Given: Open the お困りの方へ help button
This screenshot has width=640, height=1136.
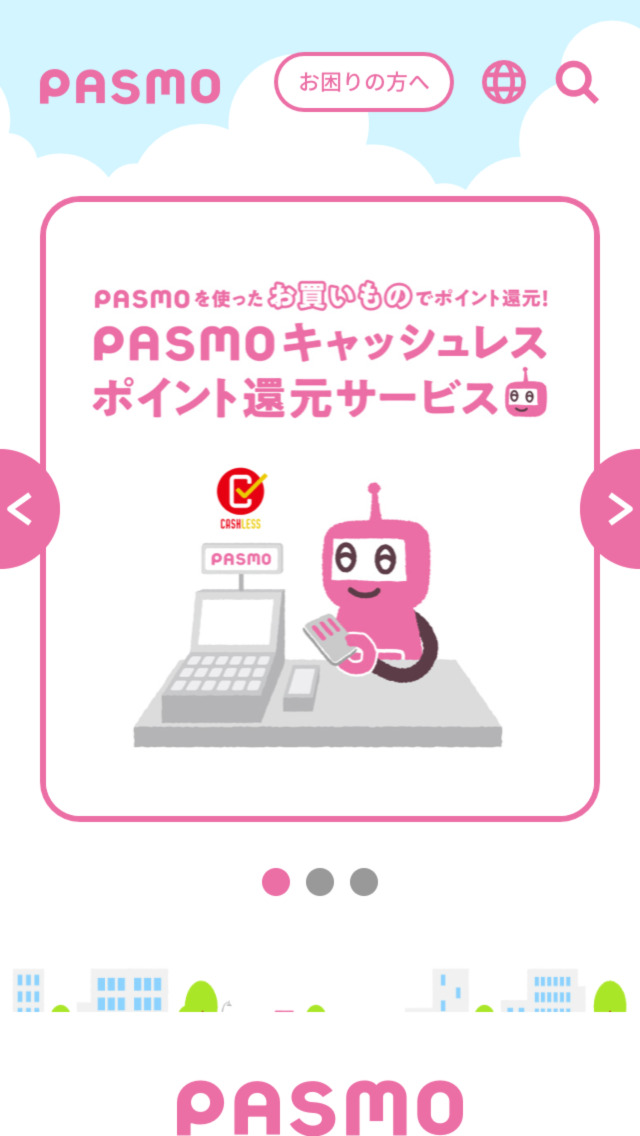Looking at the screenshot, I should tap(364, 82).
